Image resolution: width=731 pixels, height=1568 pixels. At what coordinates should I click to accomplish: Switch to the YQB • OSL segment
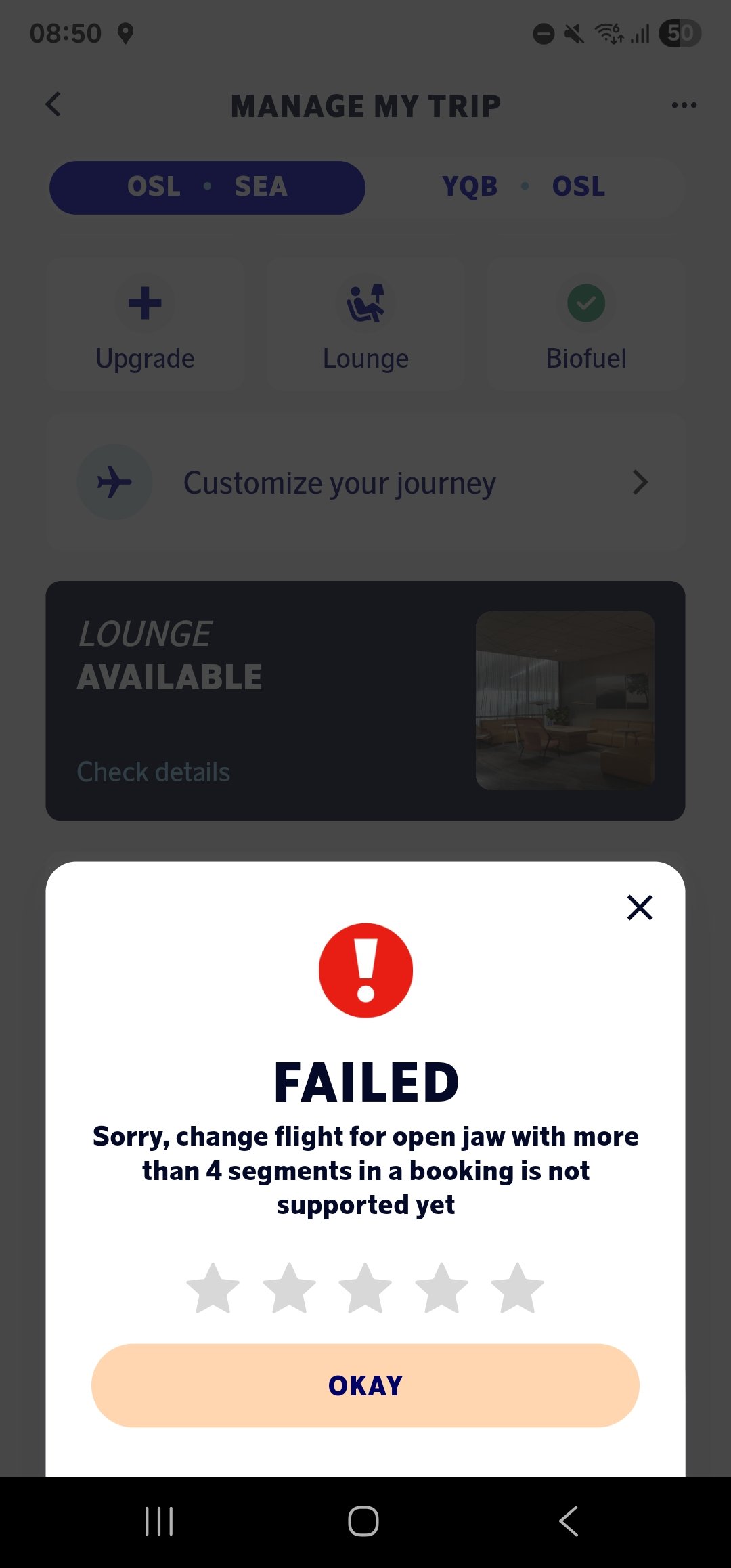tap(524, 187)
